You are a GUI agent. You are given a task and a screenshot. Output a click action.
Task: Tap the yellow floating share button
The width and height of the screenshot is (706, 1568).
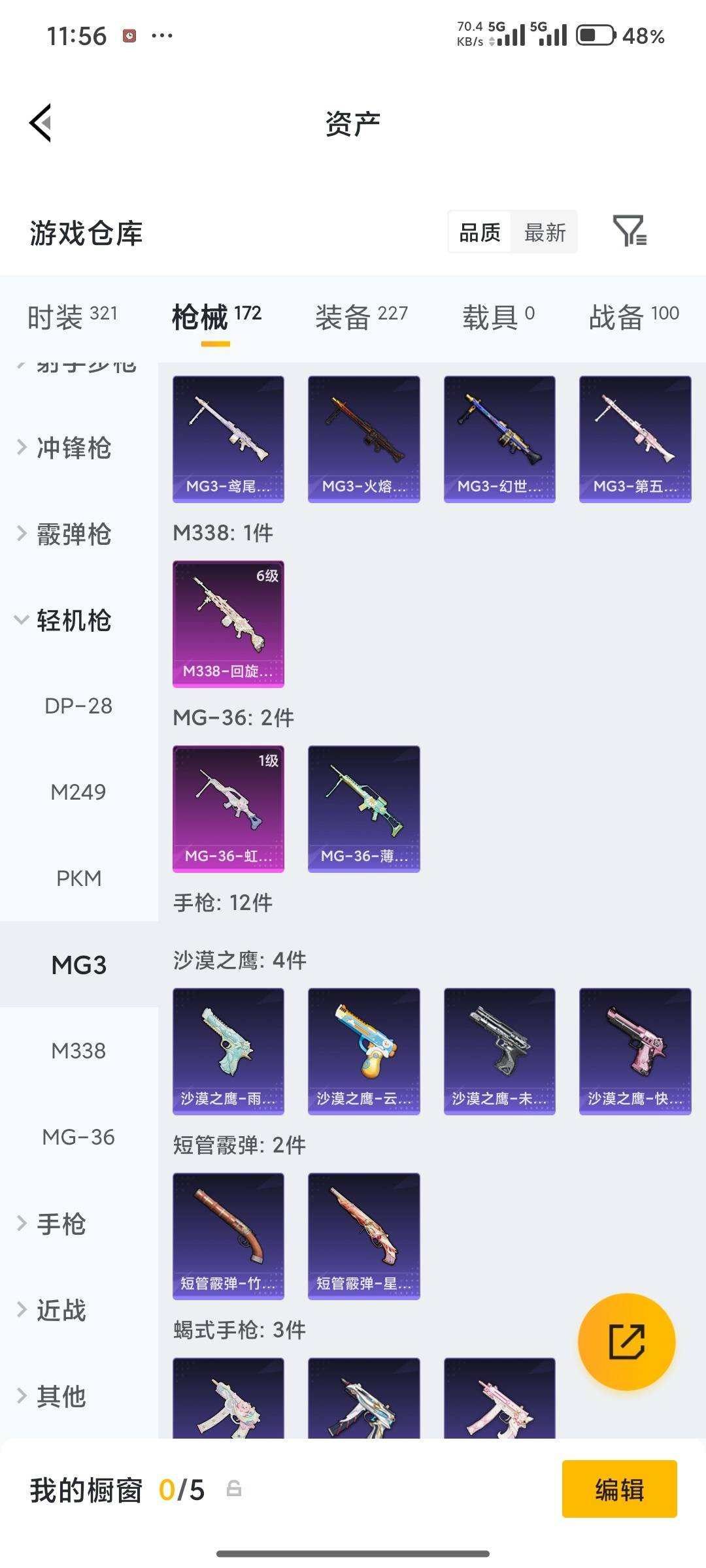tap(626, 1341)
